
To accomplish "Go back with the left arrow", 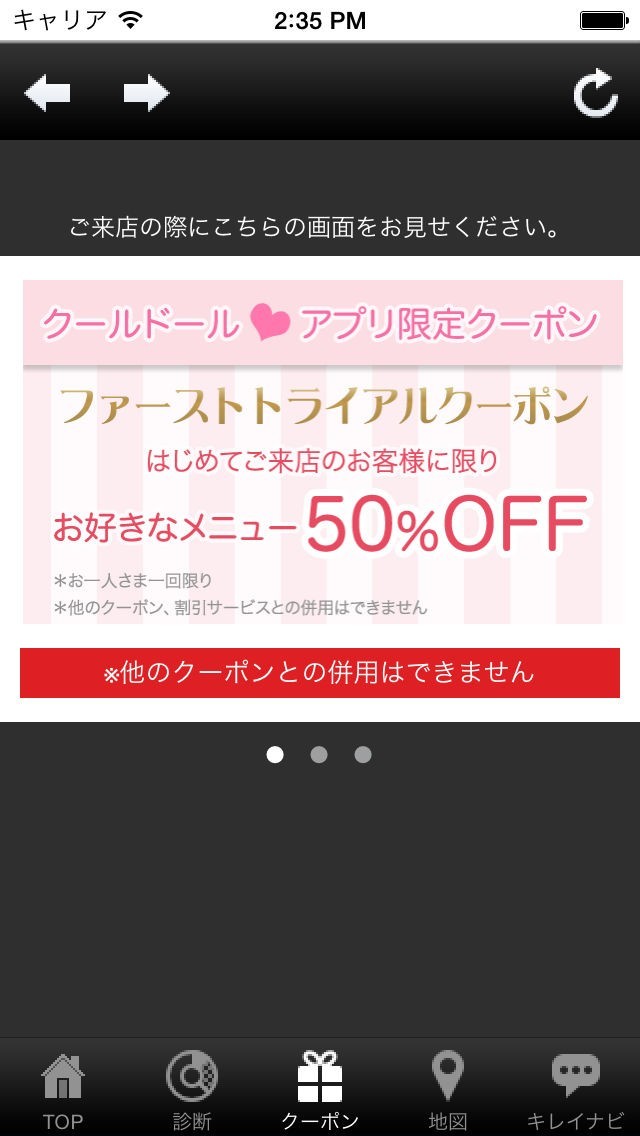I will [47, 94].
